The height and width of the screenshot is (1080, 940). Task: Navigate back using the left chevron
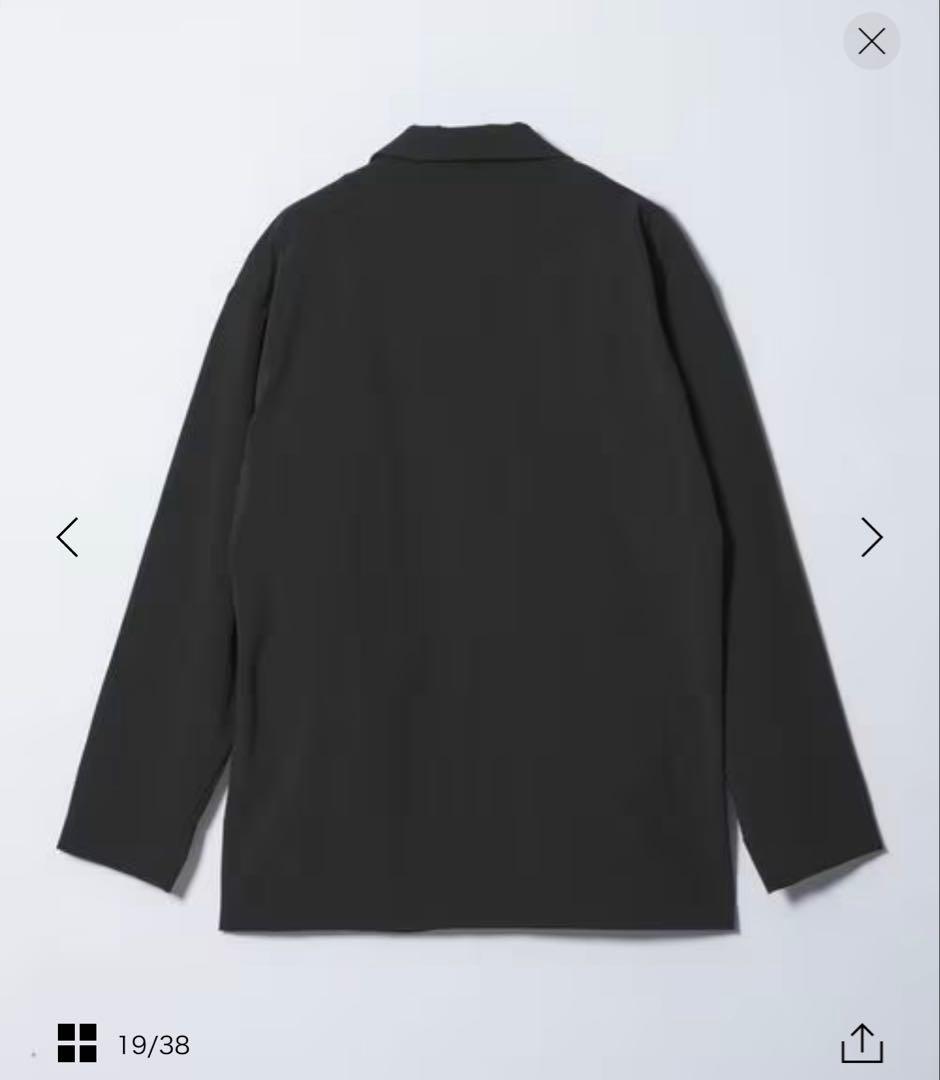pos(68,537)
